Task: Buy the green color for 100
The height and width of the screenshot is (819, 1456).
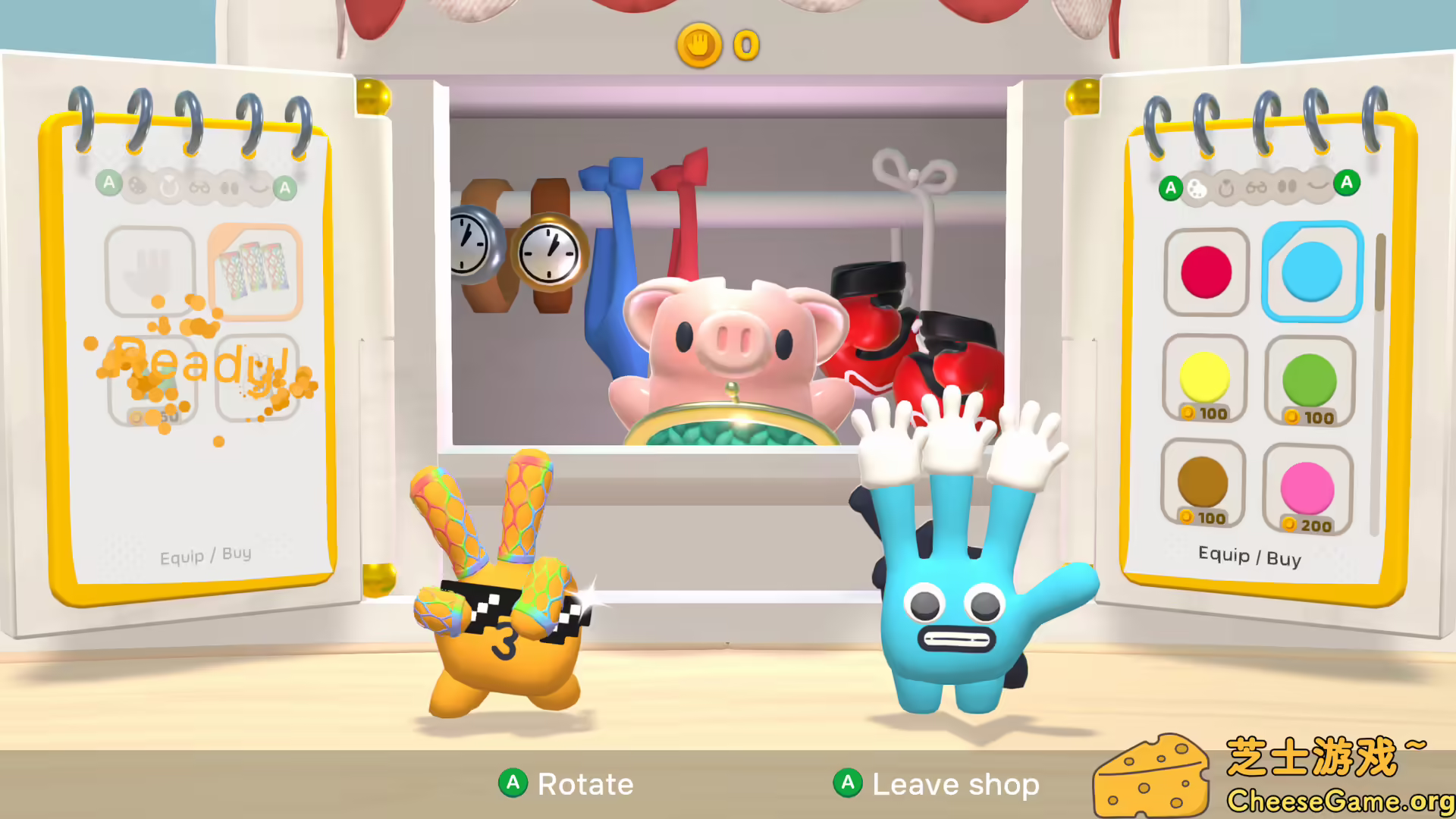Action: 1309,381
